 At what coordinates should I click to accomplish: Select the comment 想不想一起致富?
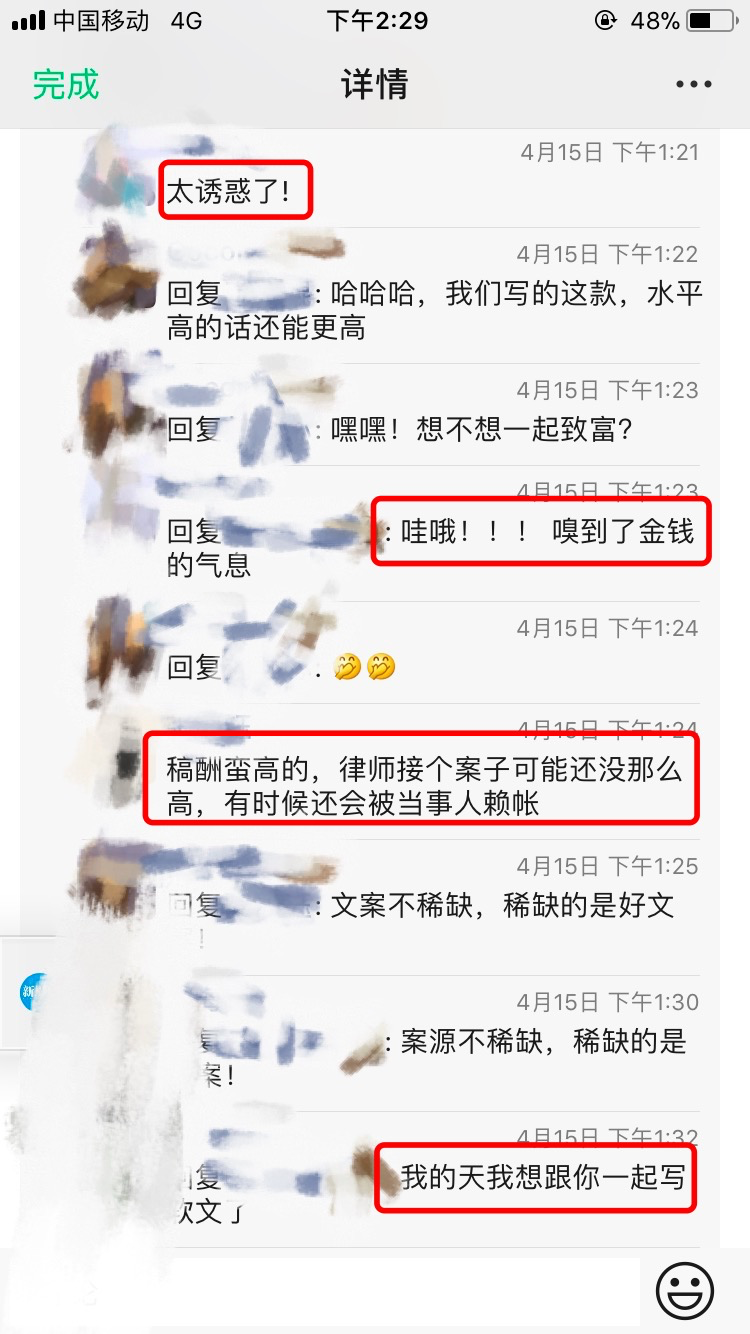coord(482,430)
